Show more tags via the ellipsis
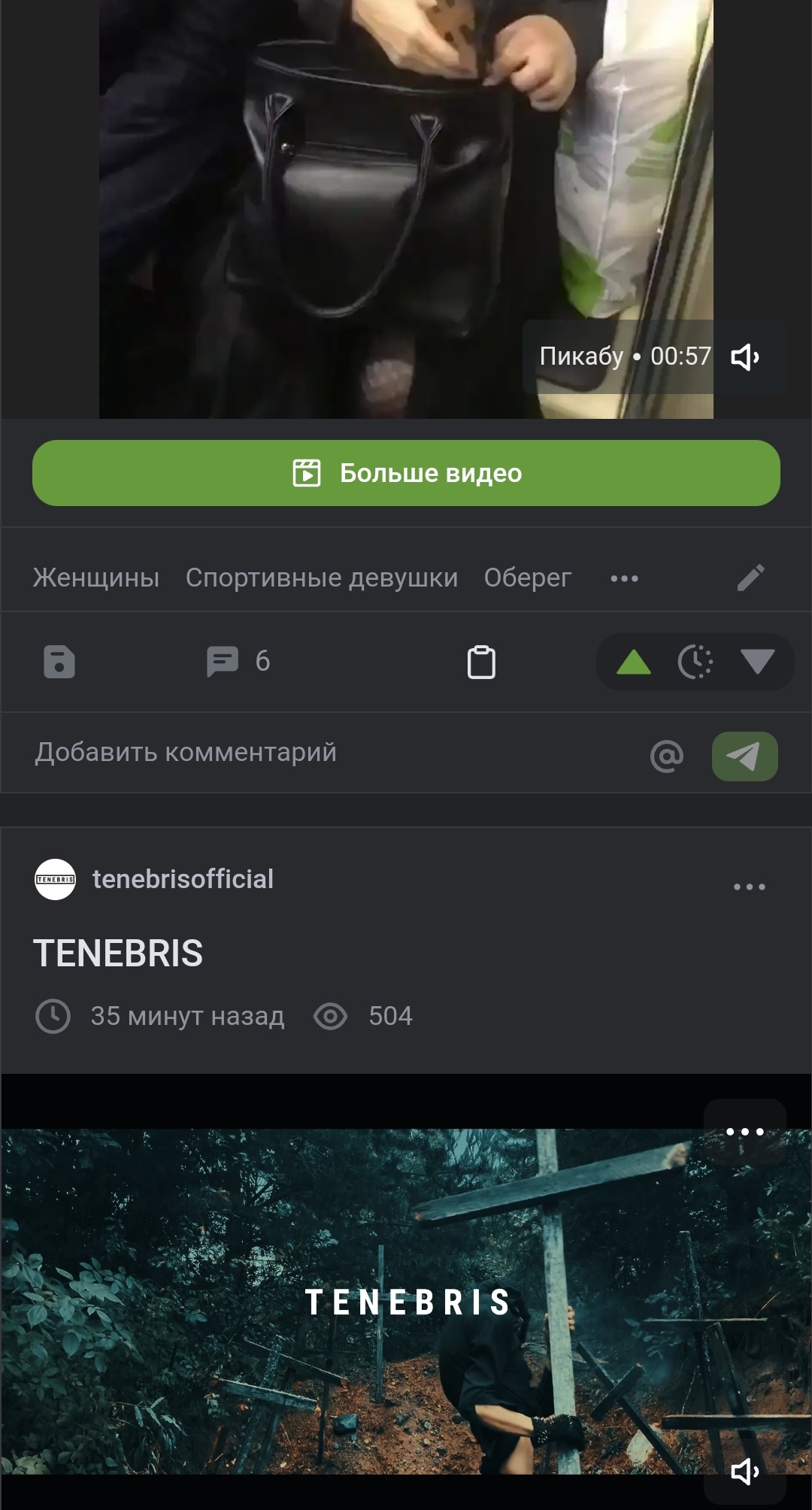The image size is (812, 1510). click(624, 579)
